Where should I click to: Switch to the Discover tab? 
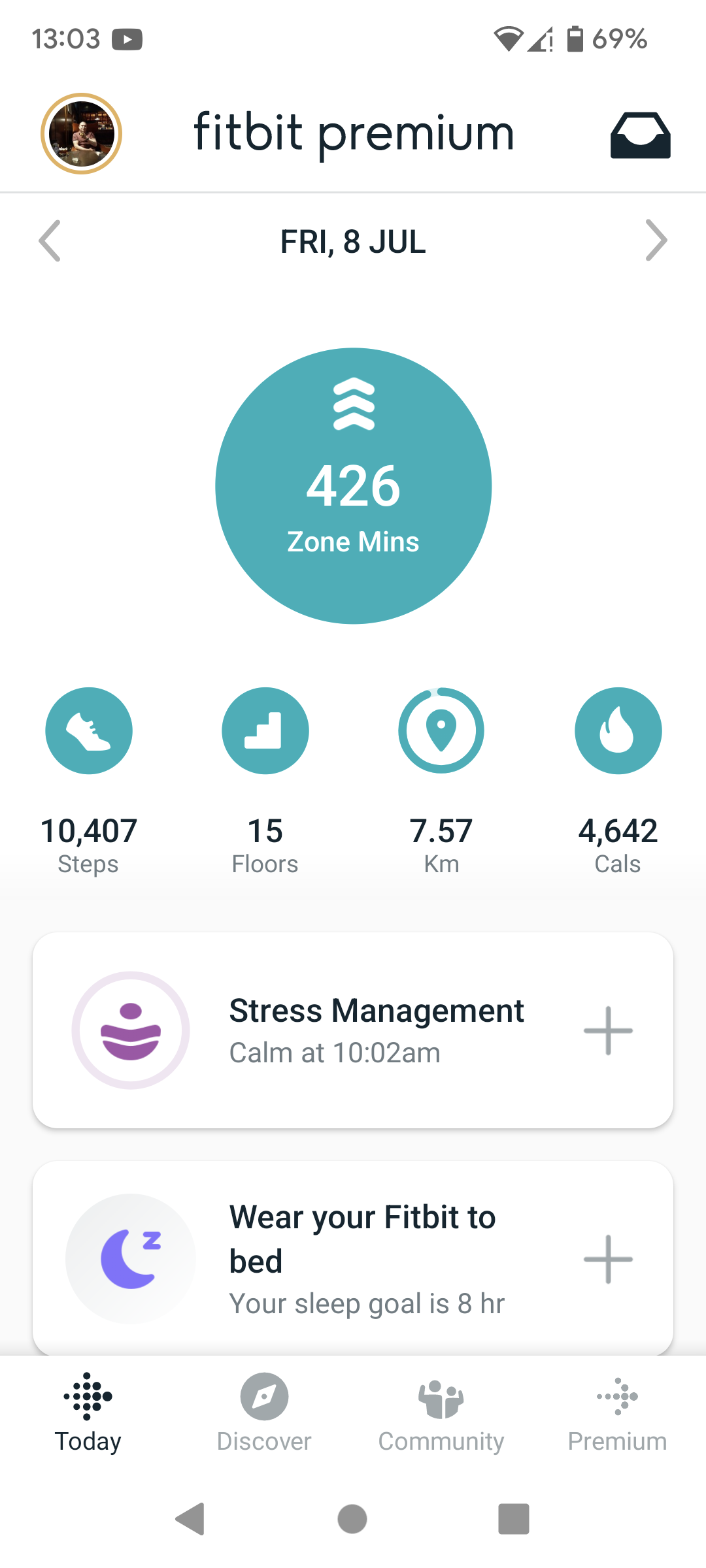coord(264,1413)
